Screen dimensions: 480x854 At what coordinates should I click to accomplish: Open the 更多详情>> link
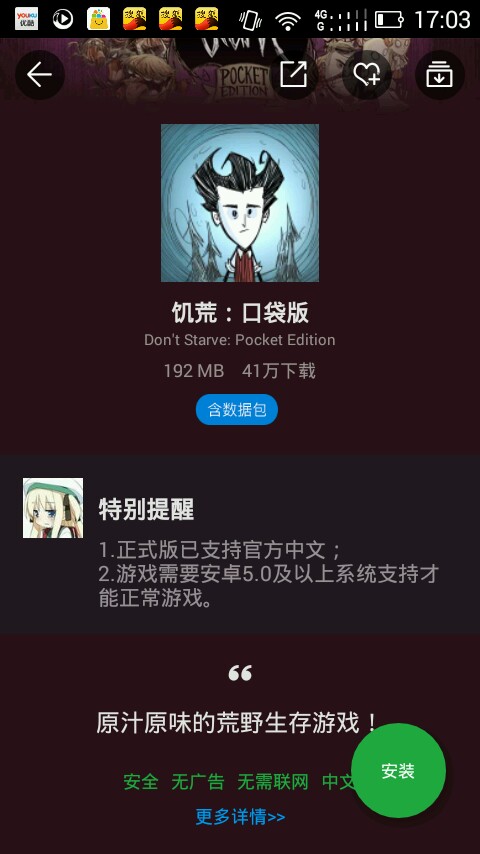pyautogui.click(x=240, y=816)
